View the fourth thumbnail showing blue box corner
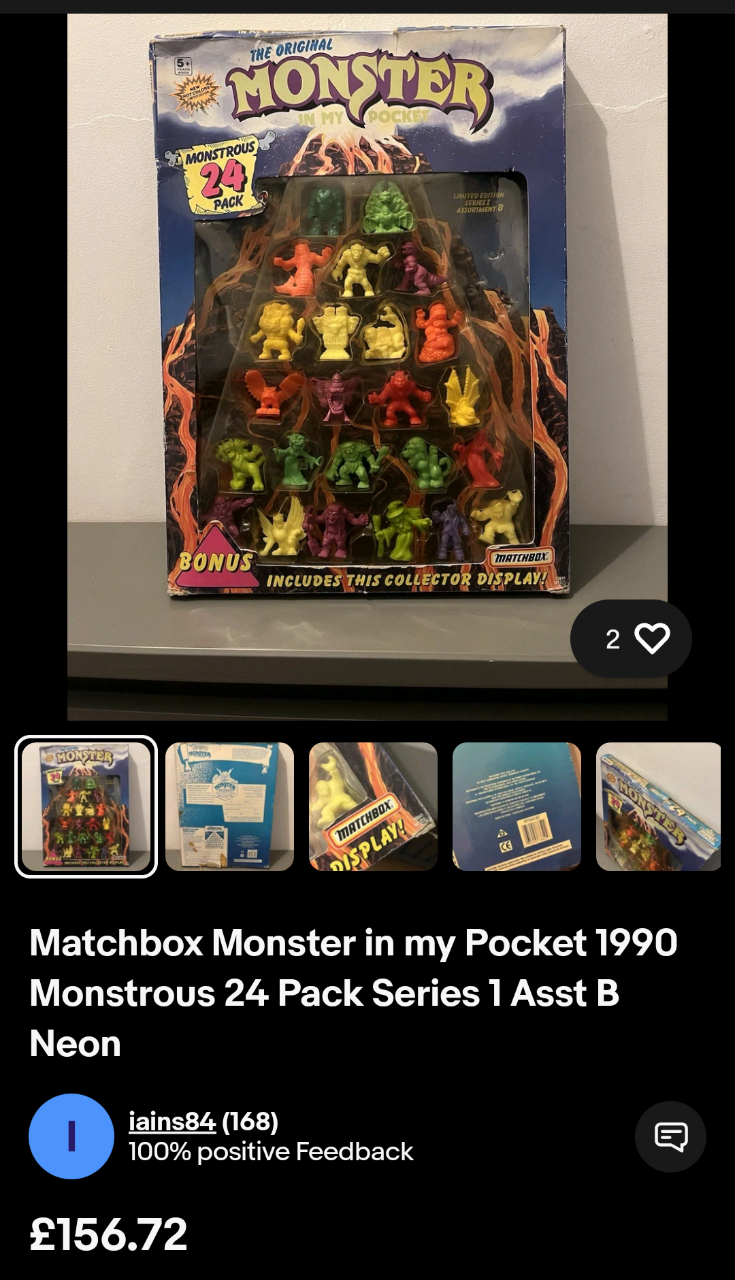 pyautogui.click(x=516, y=806)
